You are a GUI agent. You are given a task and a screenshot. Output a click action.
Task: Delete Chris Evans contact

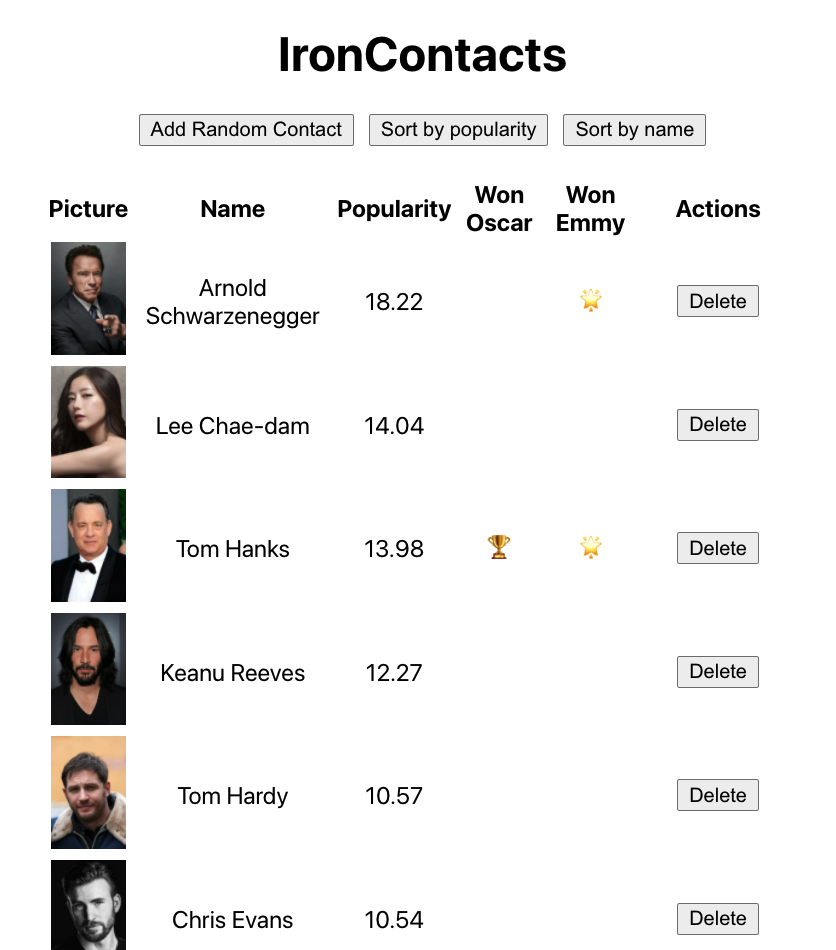pos(717,919)
